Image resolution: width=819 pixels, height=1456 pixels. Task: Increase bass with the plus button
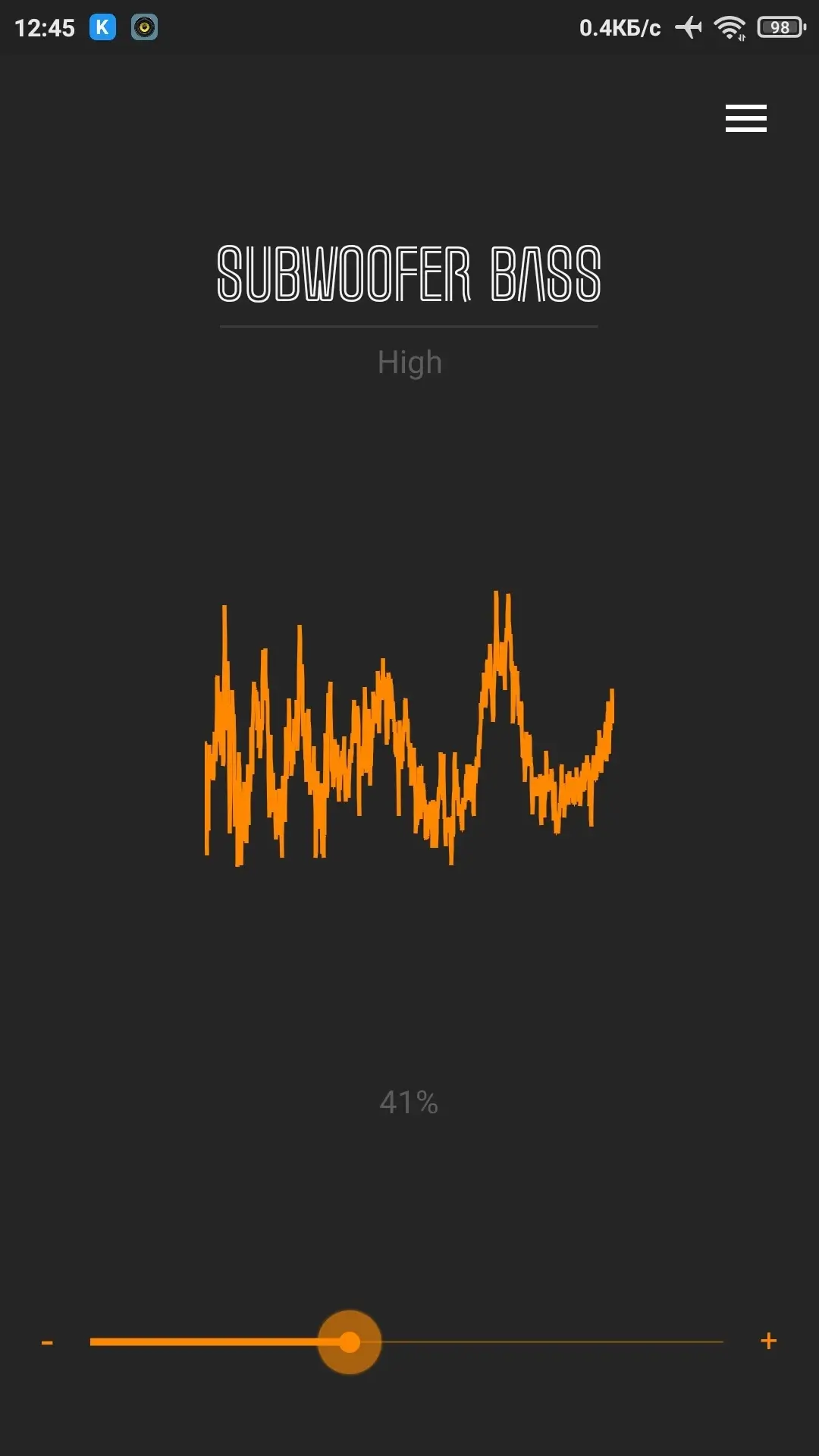tap(768, 1341)
